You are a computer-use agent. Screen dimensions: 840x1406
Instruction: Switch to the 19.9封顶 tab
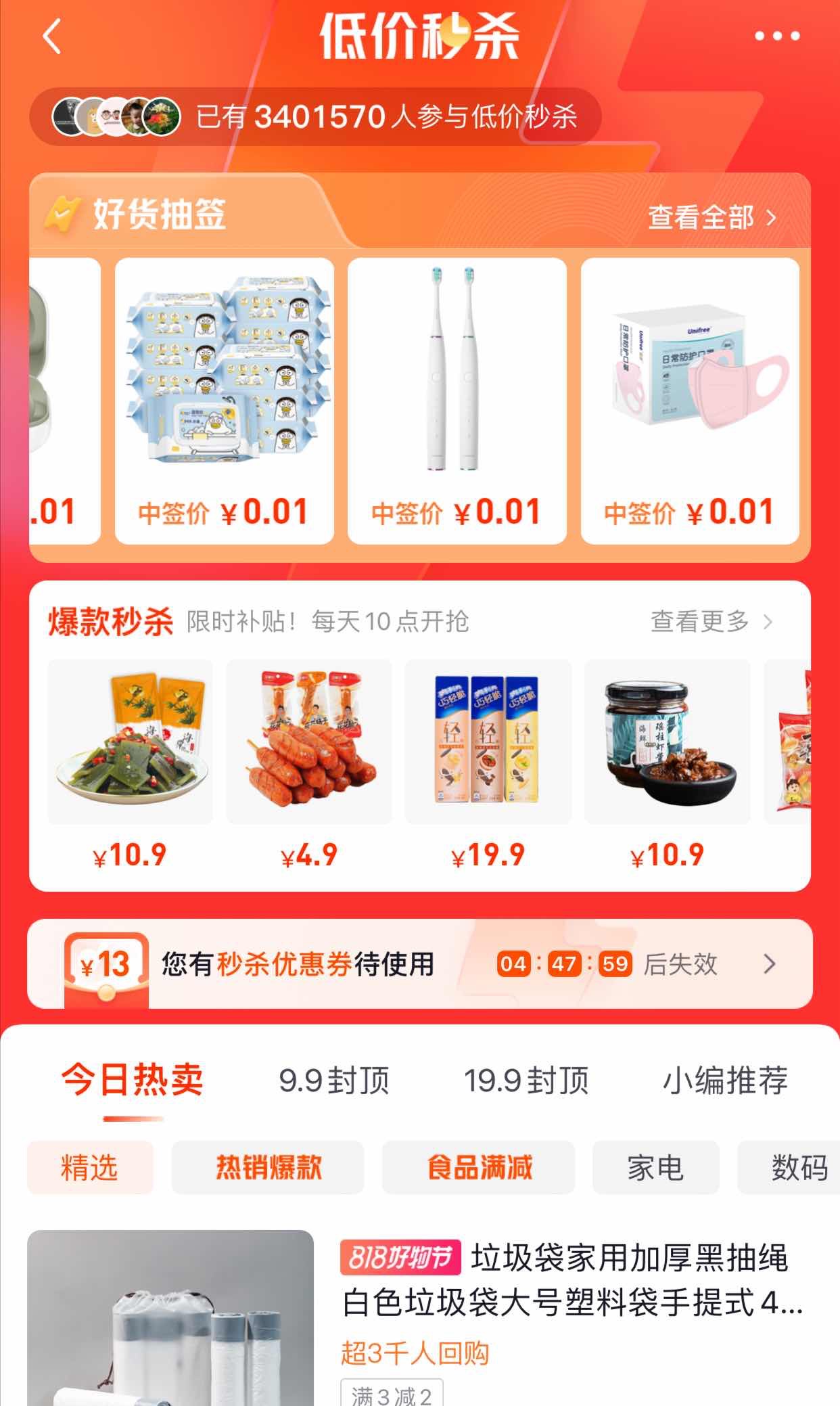click(526, 1081)
